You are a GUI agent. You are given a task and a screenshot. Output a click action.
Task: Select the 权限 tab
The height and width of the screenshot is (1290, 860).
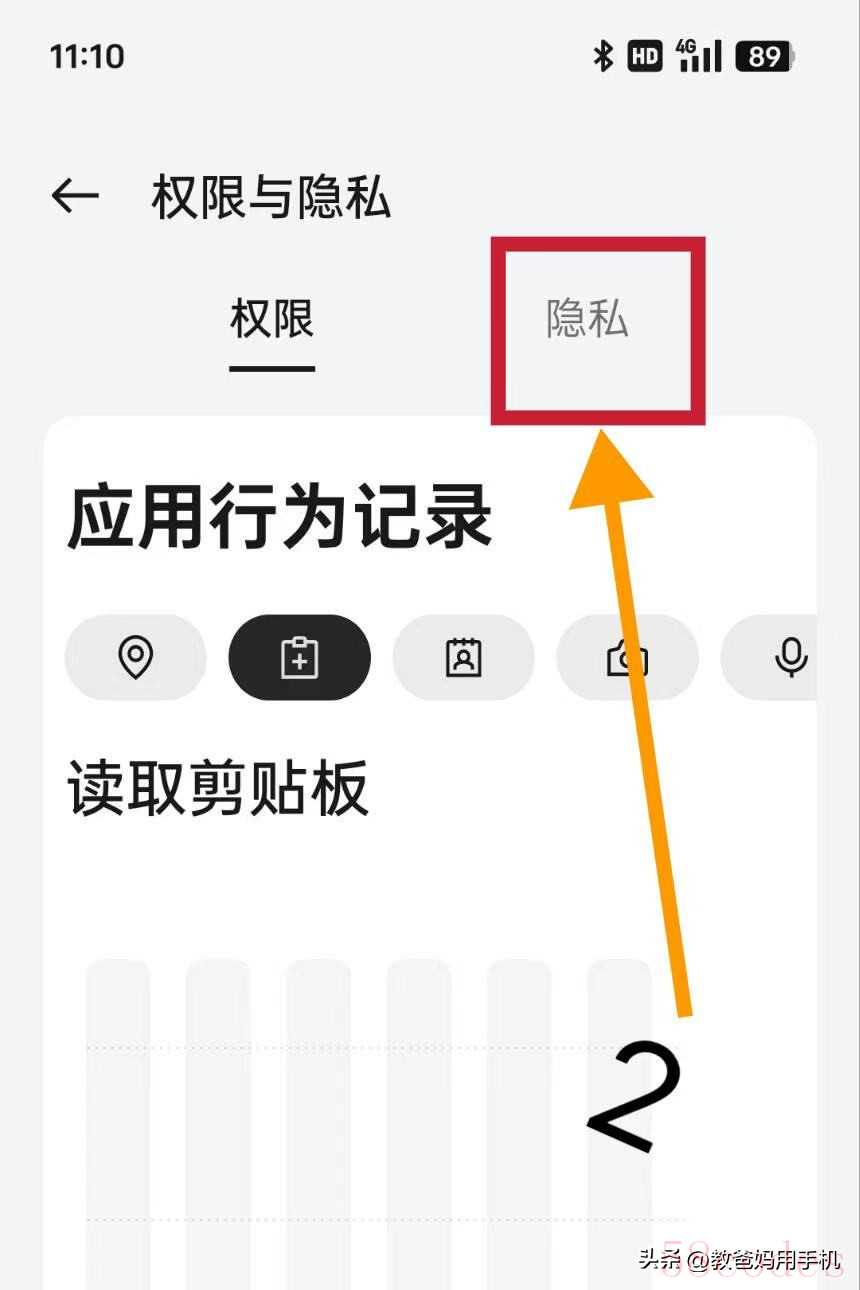tap(272, 320)
